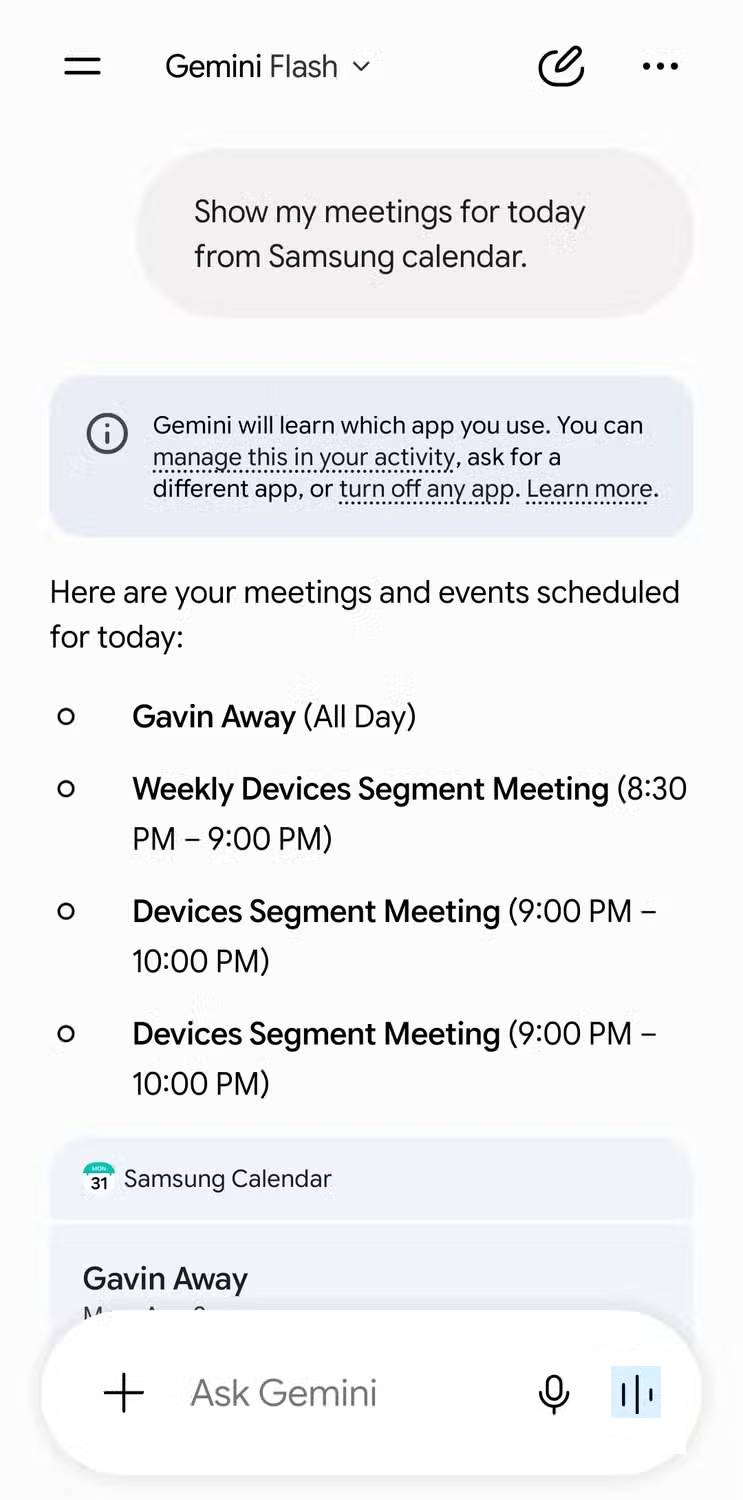Open the hamburger menu drawer
This screenshot has width=743, height=1500.
point(82,67)
